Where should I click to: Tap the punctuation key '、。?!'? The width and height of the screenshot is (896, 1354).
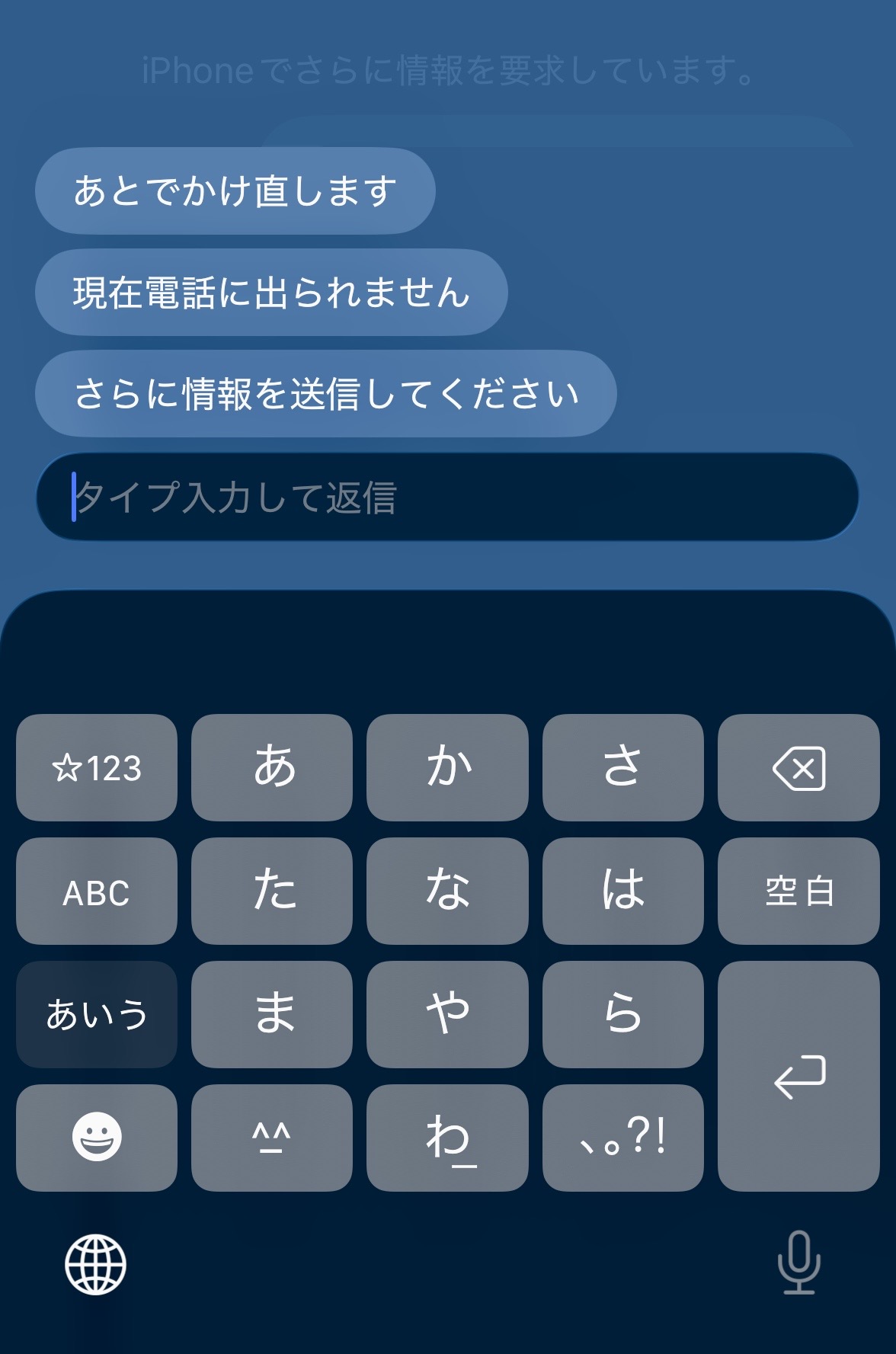coord(622,1137)
